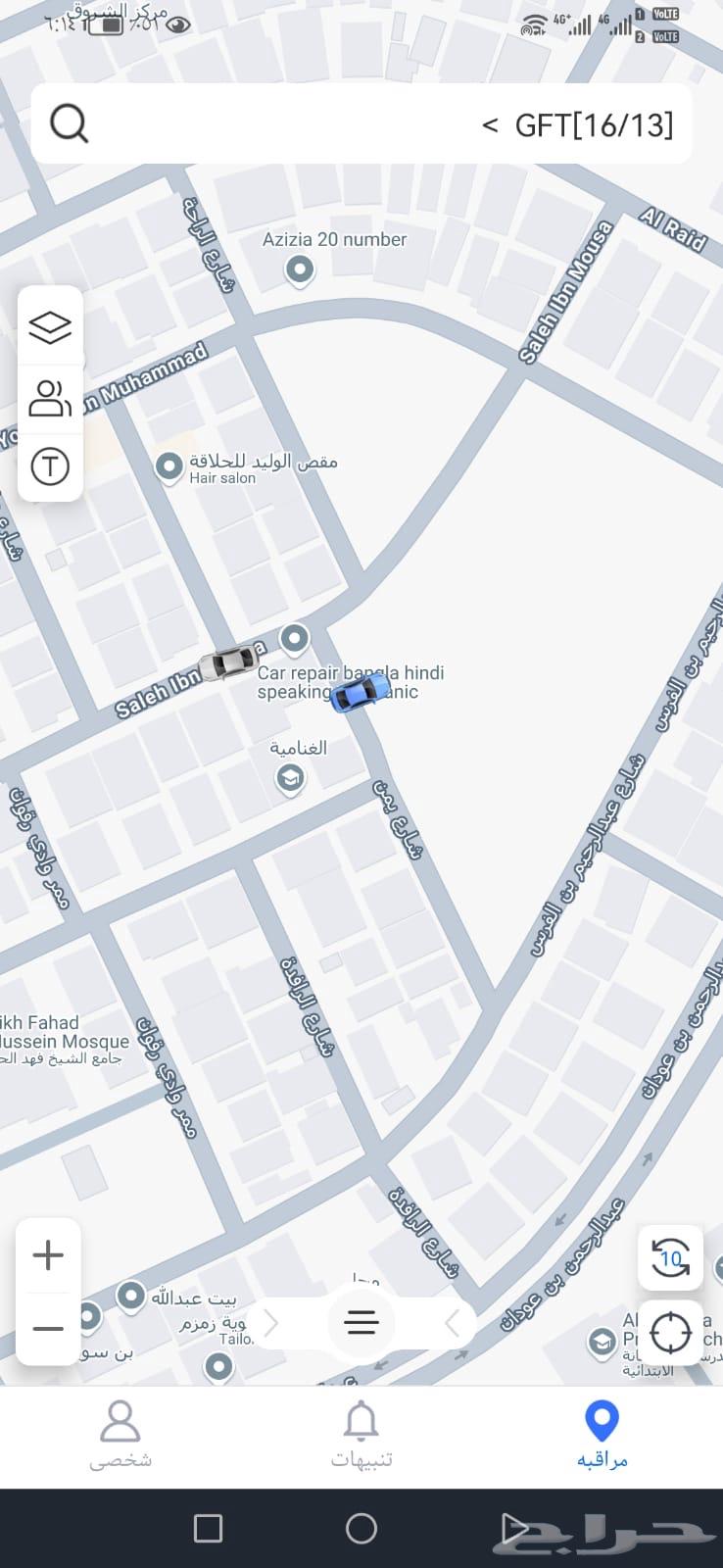Open the map layers switcher icon
Image resolution: width=723 pixels, height=1568 pixels.
point(50,326)
